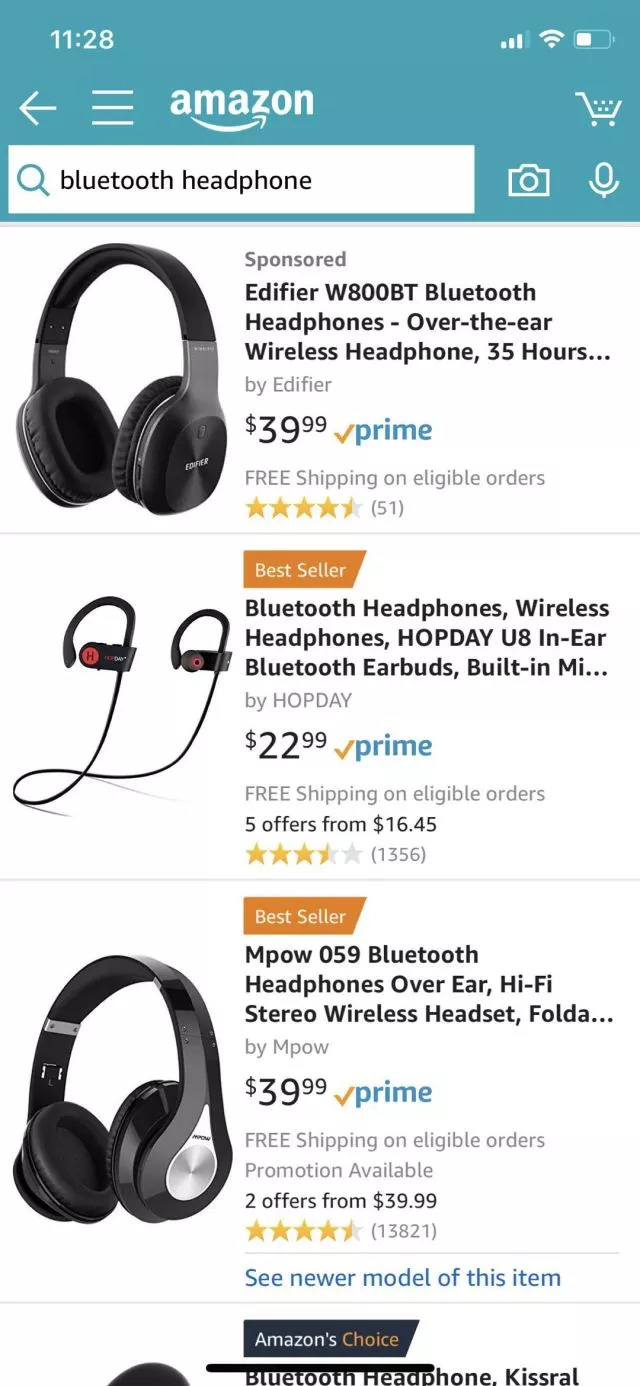The image size is (640, 1386).
Task: Open the Kissral Amazon's Choice headphone listing
Action: pyautogui.click(x=412, y=1375)
